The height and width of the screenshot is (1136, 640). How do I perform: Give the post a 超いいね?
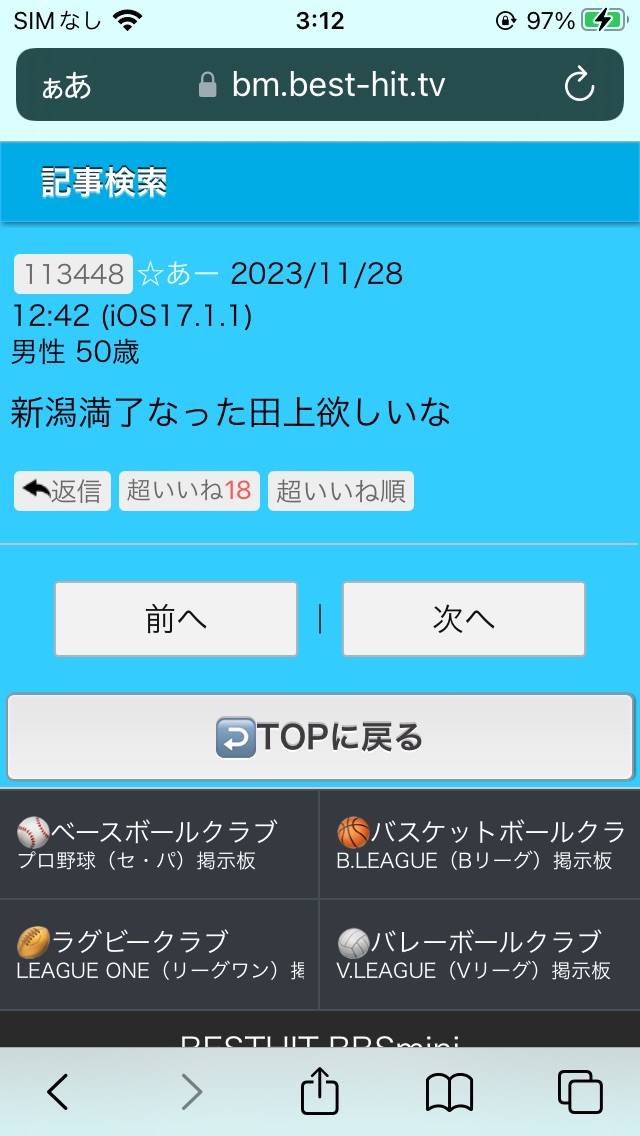click(189, 491)
